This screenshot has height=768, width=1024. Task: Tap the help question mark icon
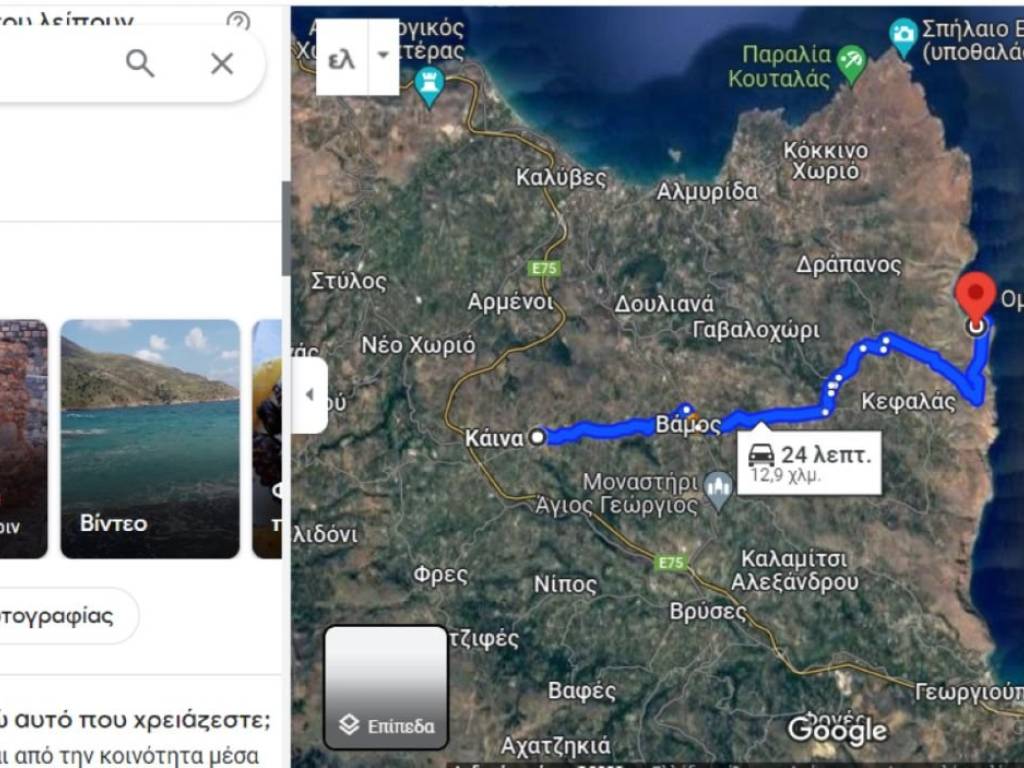pyautogui.click(x=238, y=21)
